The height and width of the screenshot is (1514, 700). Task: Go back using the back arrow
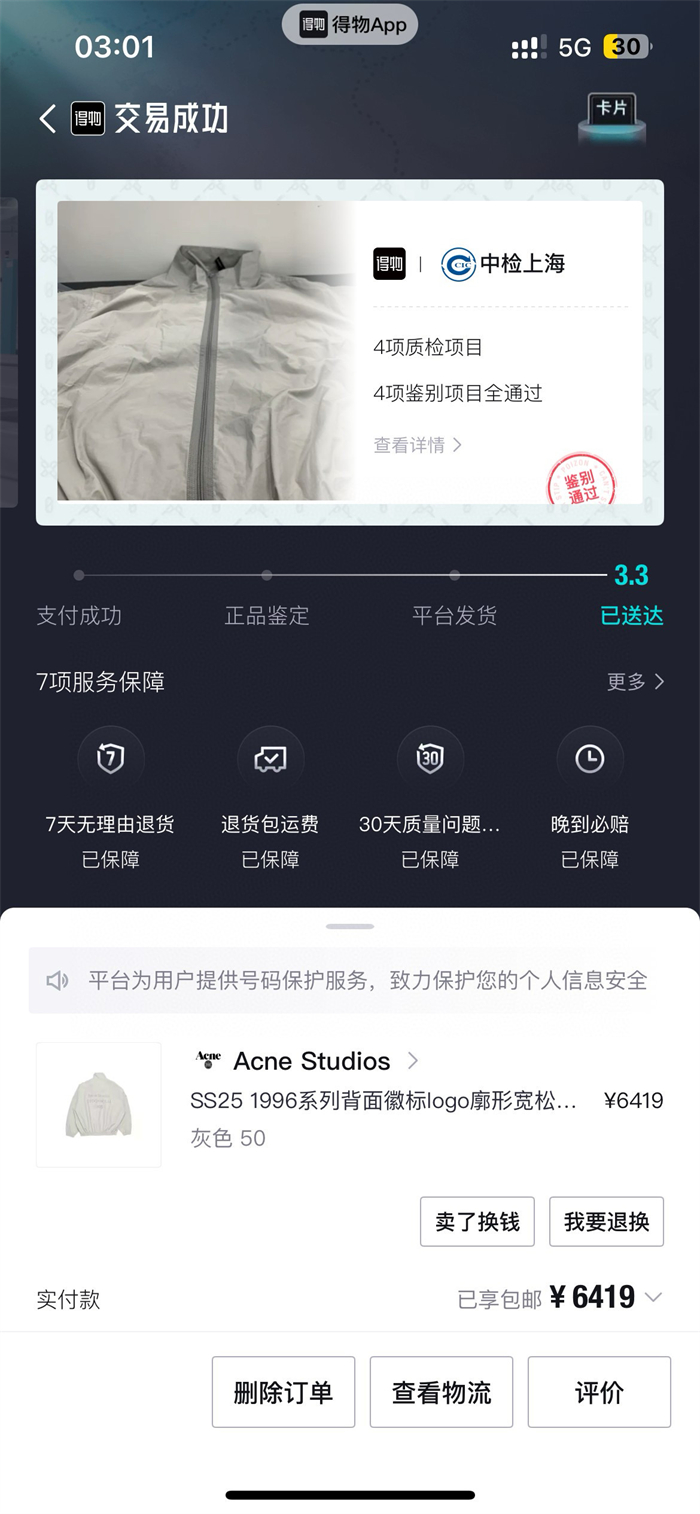click(47, 119)
